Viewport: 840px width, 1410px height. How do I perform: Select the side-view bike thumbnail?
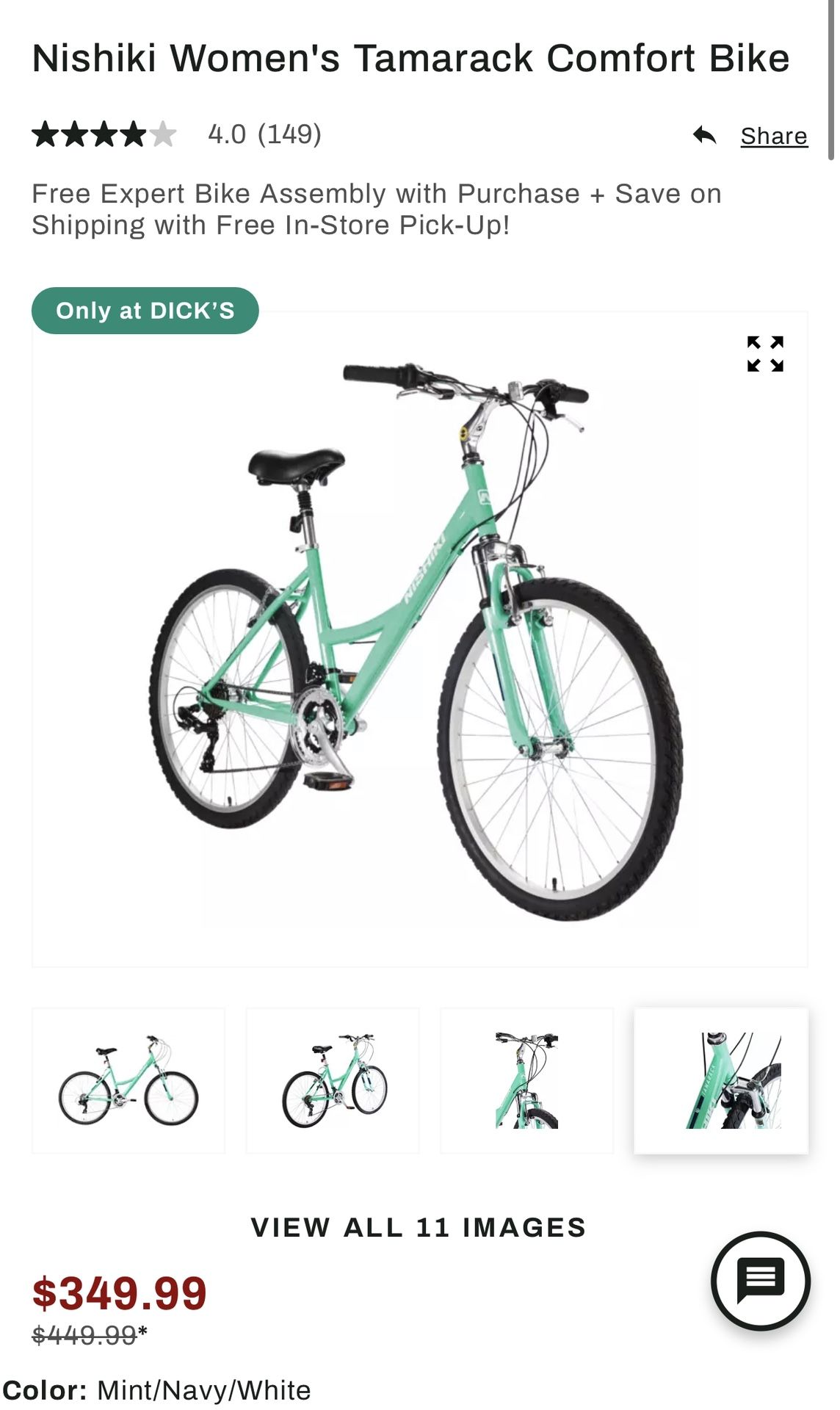pyautogui.click(x=128, y=1080)
